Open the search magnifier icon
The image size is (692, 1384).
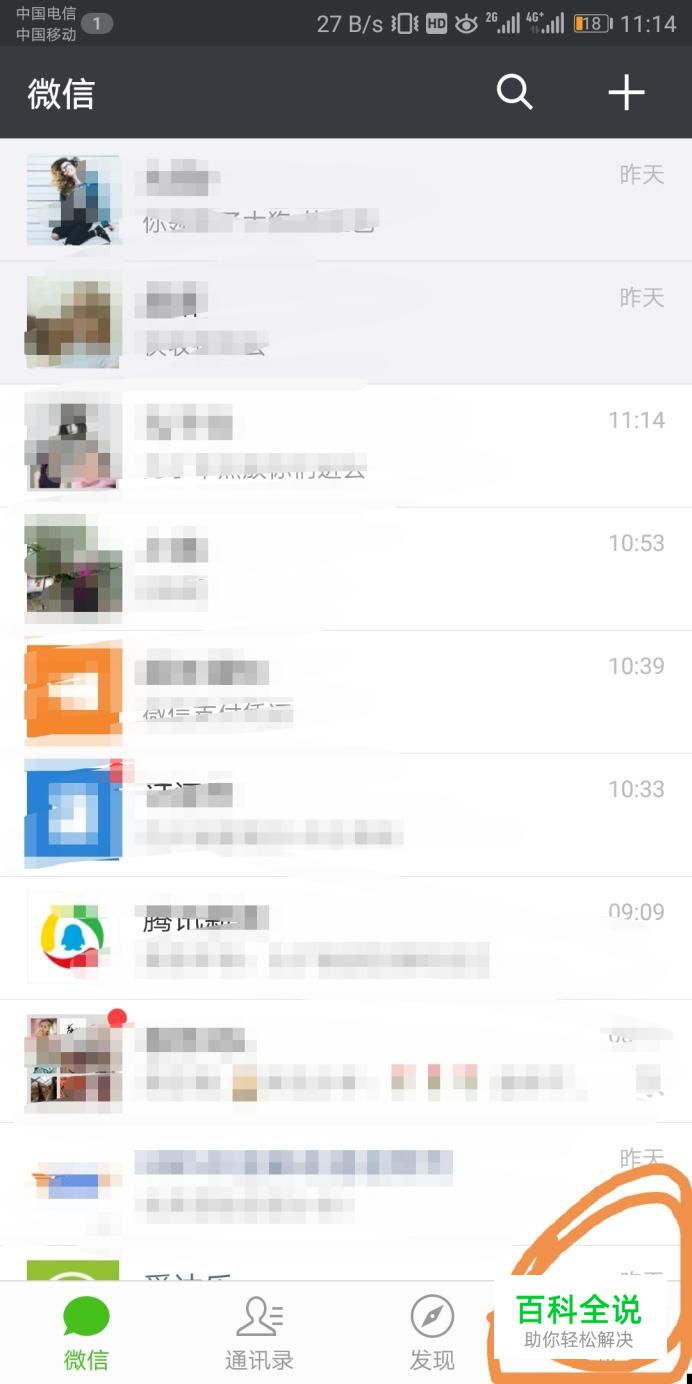pos(515,93)
